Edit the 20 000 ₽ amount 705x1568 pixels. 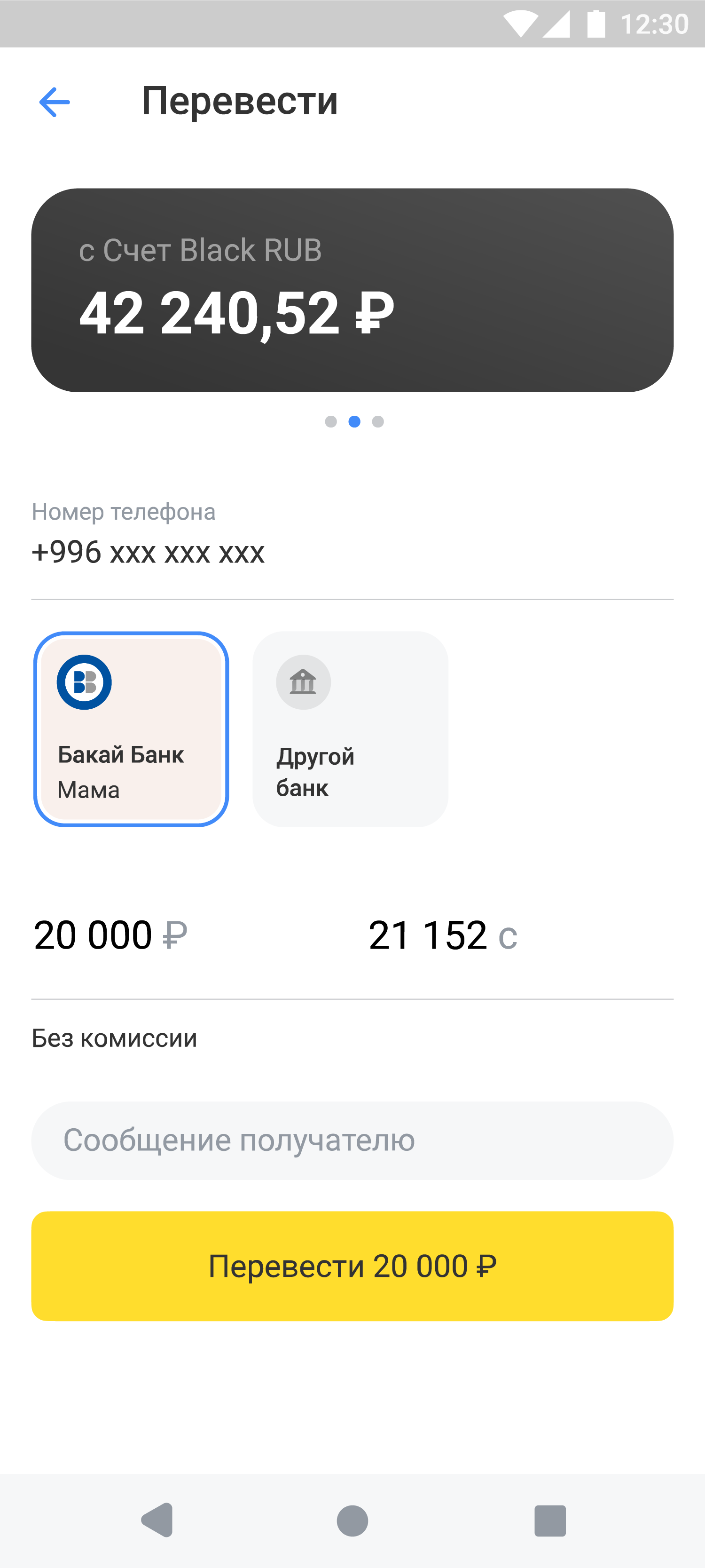click(x=111, y=935)
